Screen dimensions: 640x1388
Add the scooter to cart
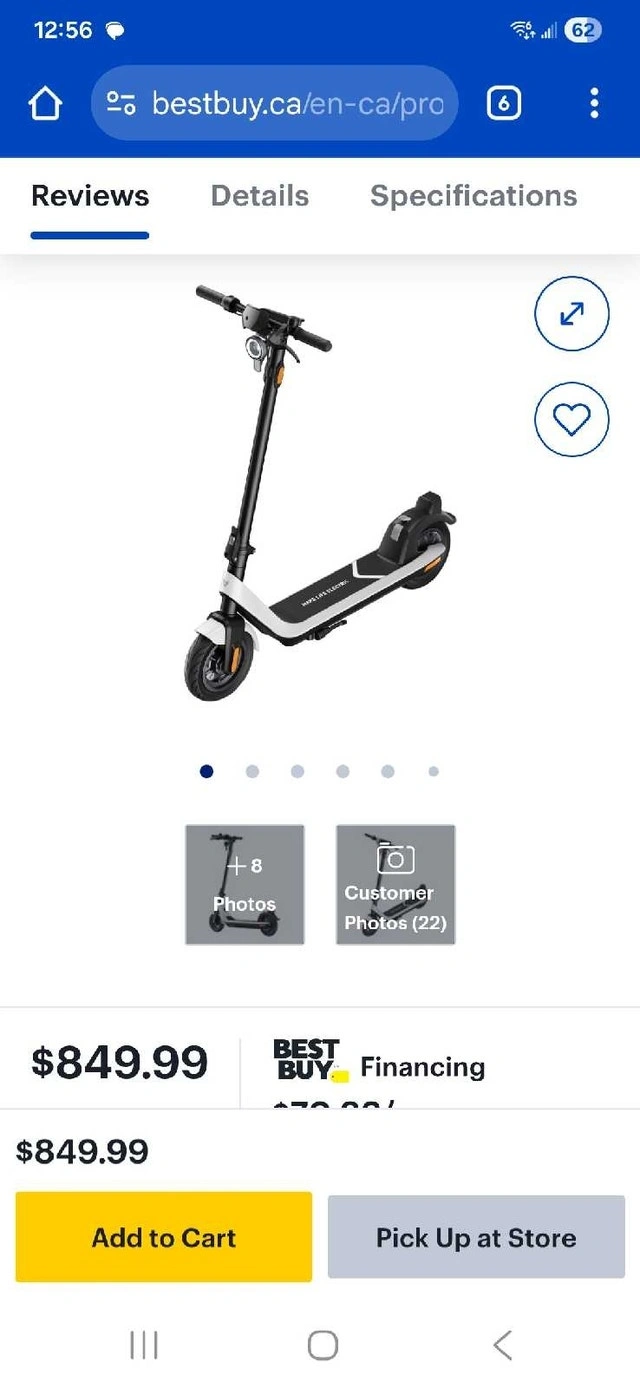tap(164, 1237)
